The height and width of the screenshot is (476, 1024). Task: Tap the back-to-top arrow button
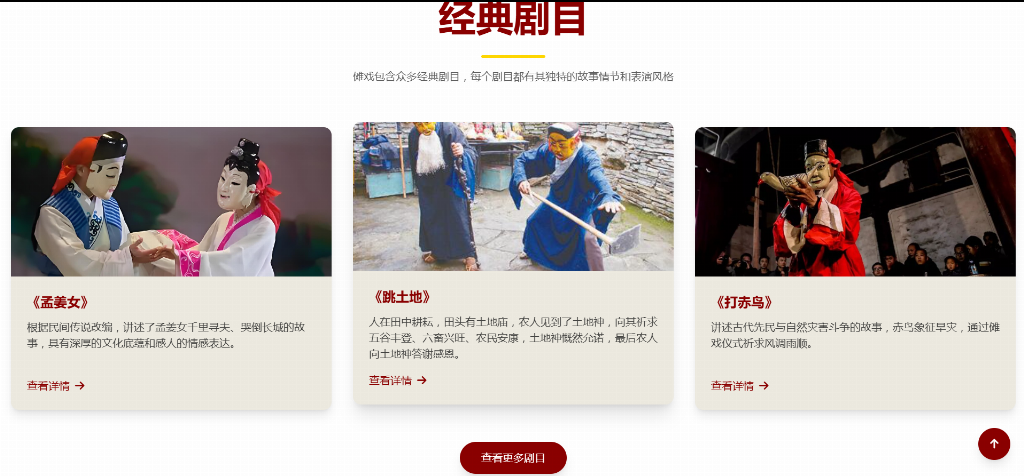coord(993,444)
